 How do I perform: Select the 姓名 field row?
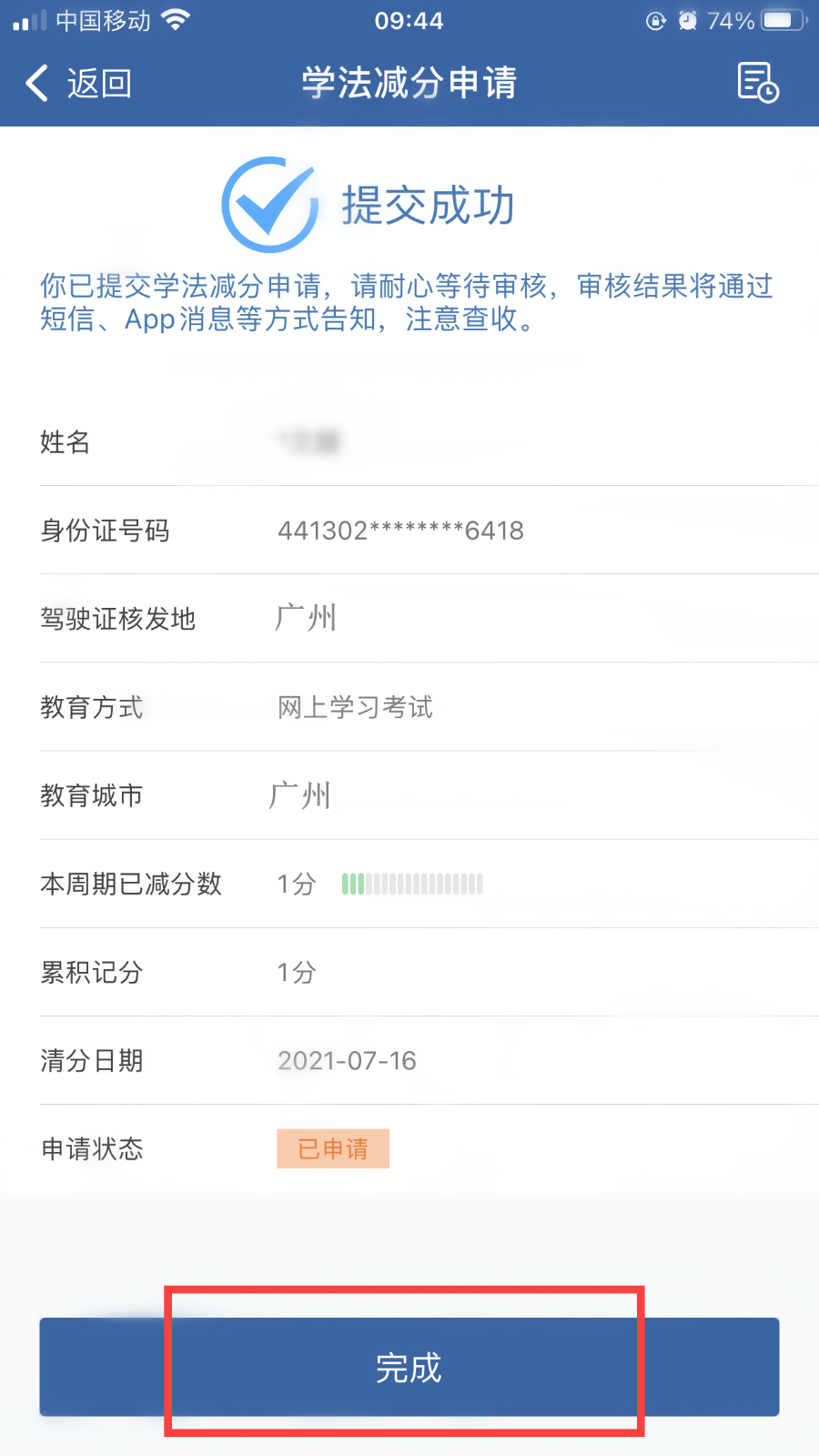tap(64, 443)
